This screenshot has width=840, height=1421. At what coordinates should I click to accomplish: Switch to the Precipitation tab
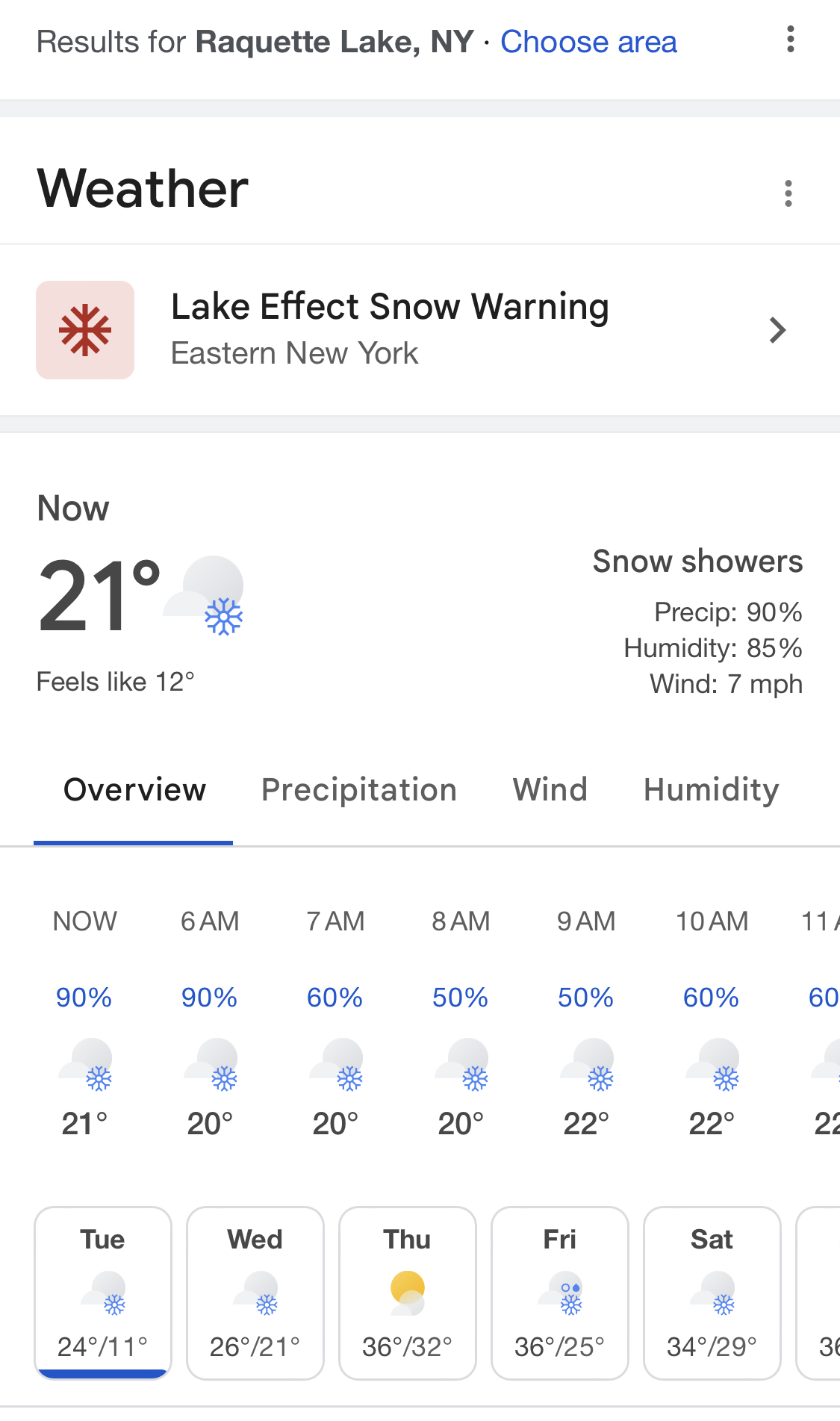(359, 790)
